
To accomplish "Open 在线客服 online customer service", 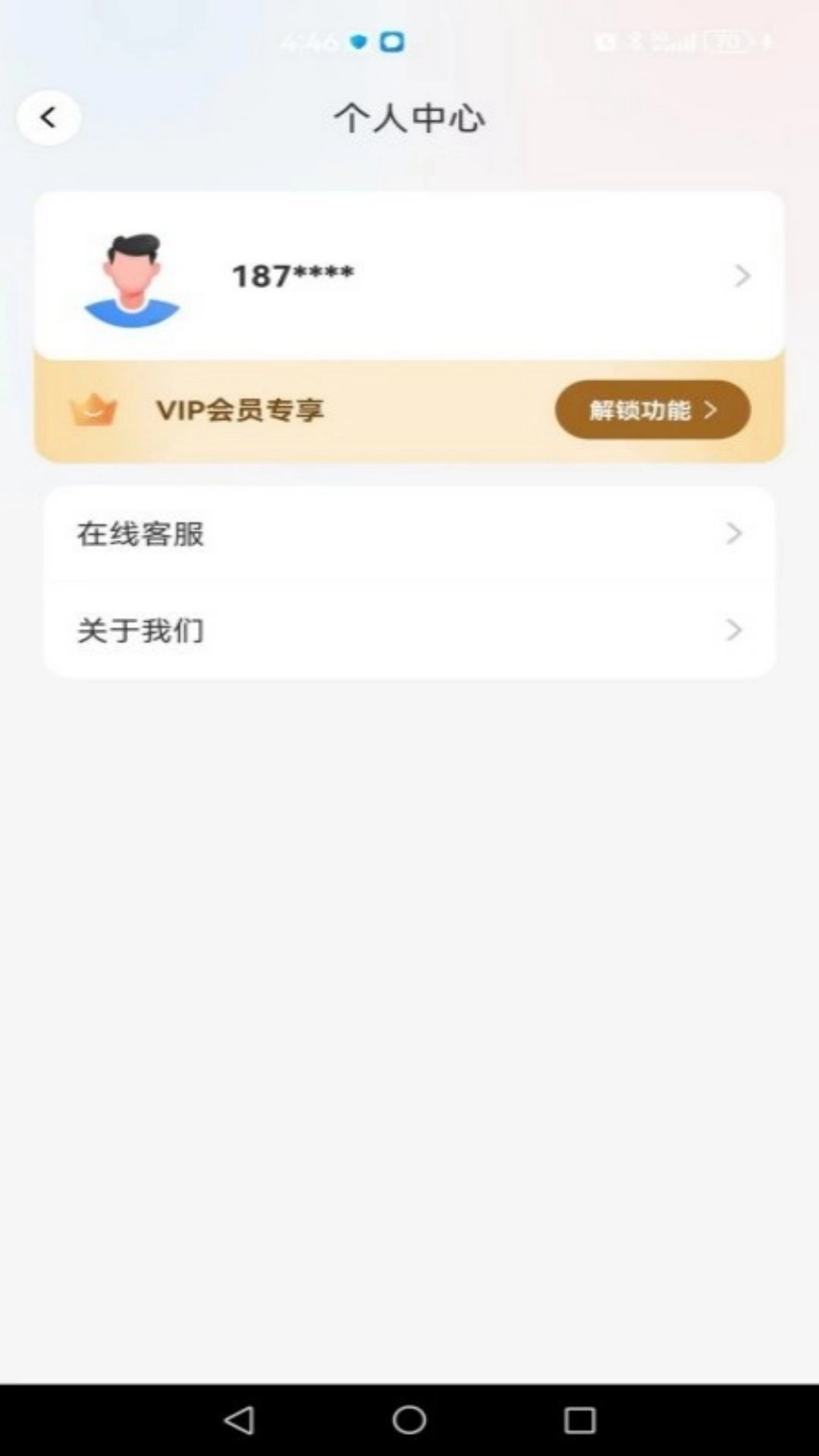I will (x=140, y=534).
